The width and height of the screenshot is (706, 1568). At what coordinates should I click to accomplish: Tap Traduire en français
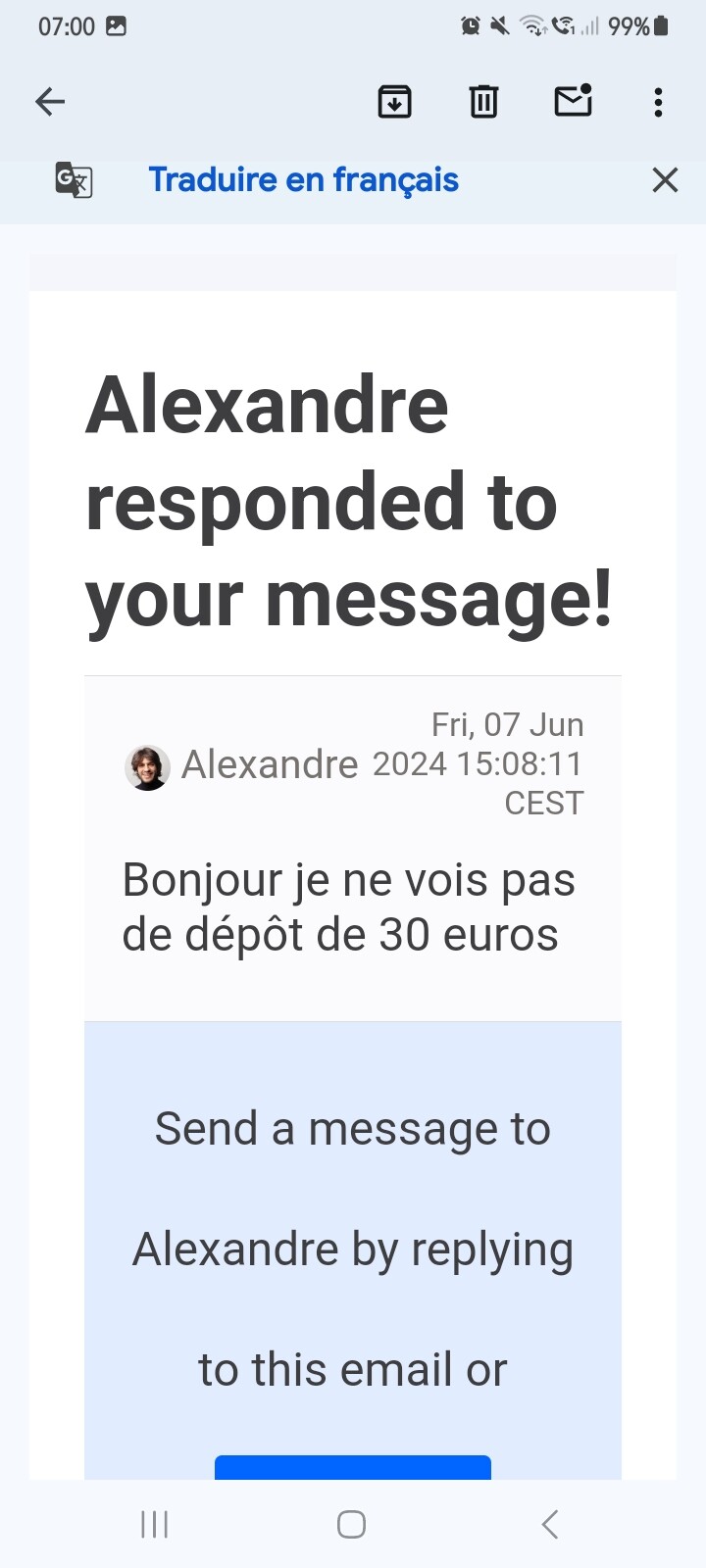coord(303,180)
